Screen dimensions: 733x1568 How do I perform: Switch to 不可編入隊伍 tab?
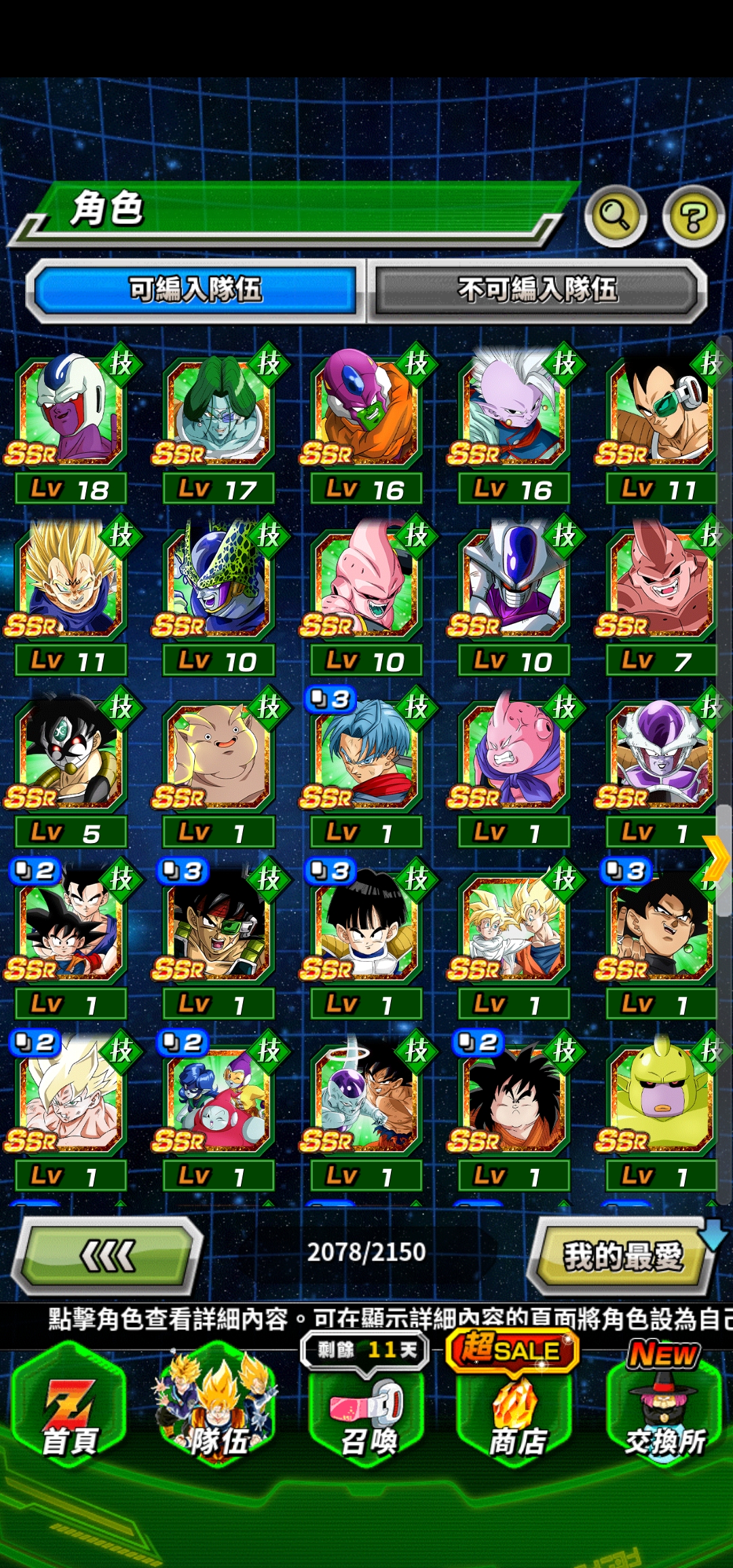pos(537,290)
